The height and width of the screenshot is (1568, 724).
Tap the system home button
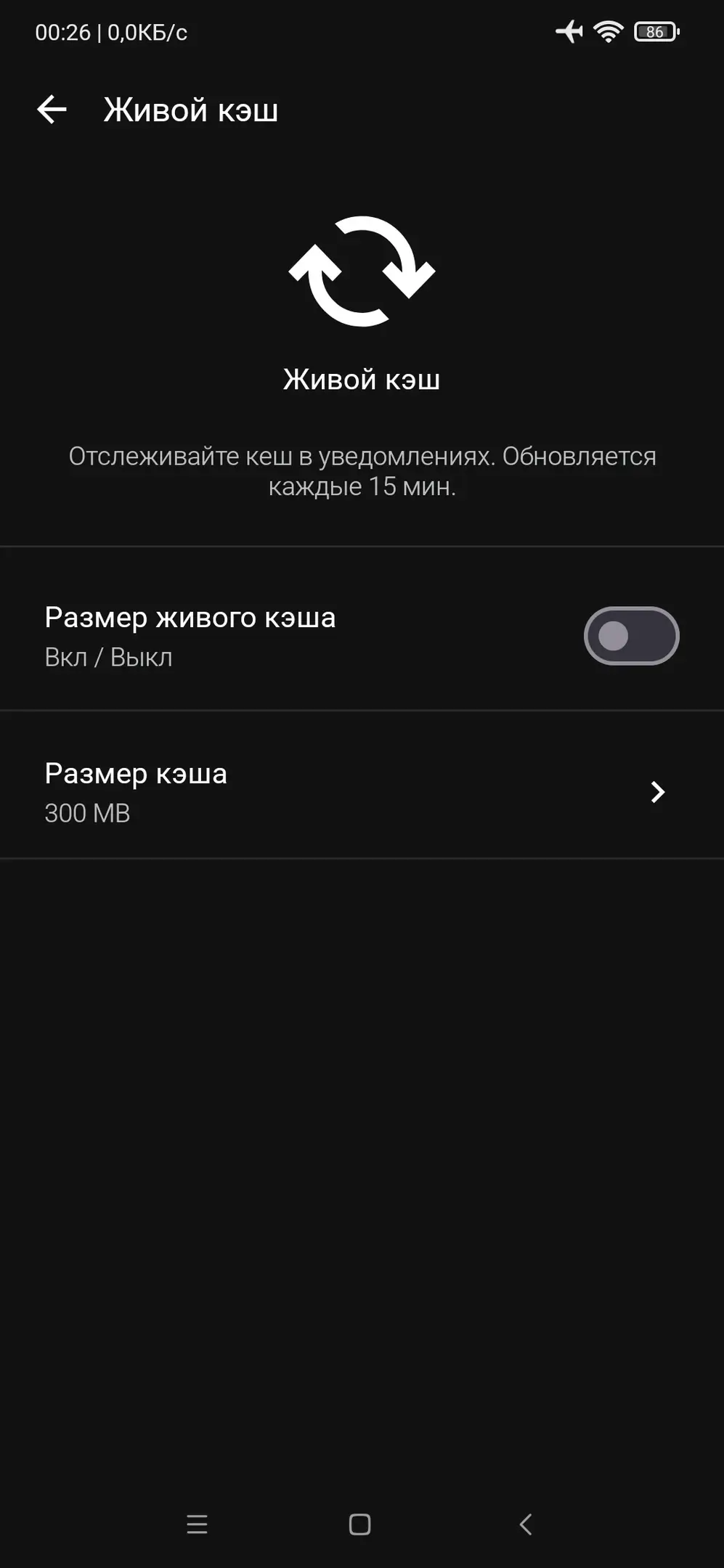tap(359, 1524)
